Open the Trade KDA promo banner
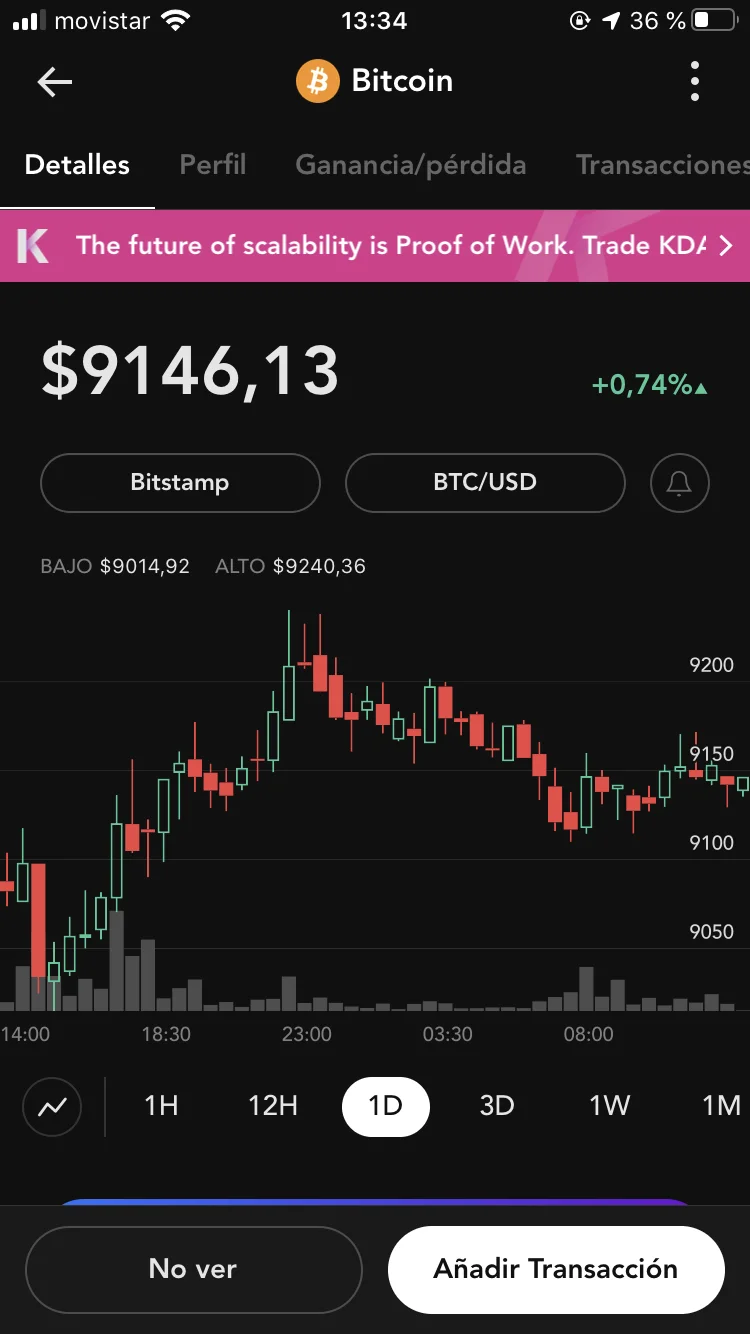 (375, 246)
